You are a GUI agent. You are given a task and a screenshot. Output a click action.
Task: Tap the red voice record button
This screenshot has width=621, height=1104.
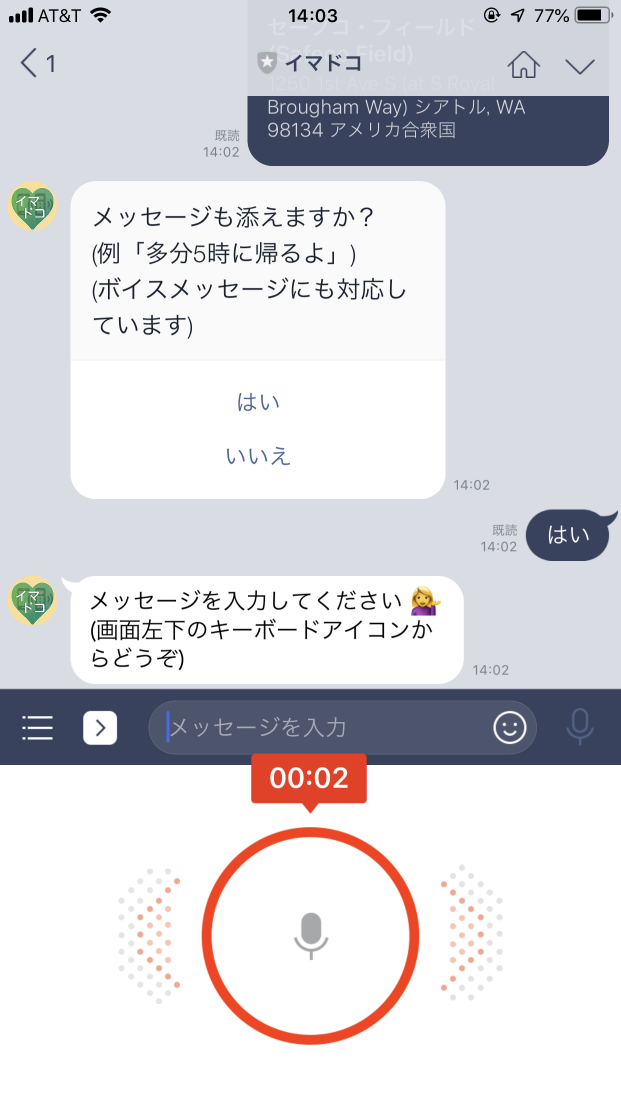coord(311,935)
